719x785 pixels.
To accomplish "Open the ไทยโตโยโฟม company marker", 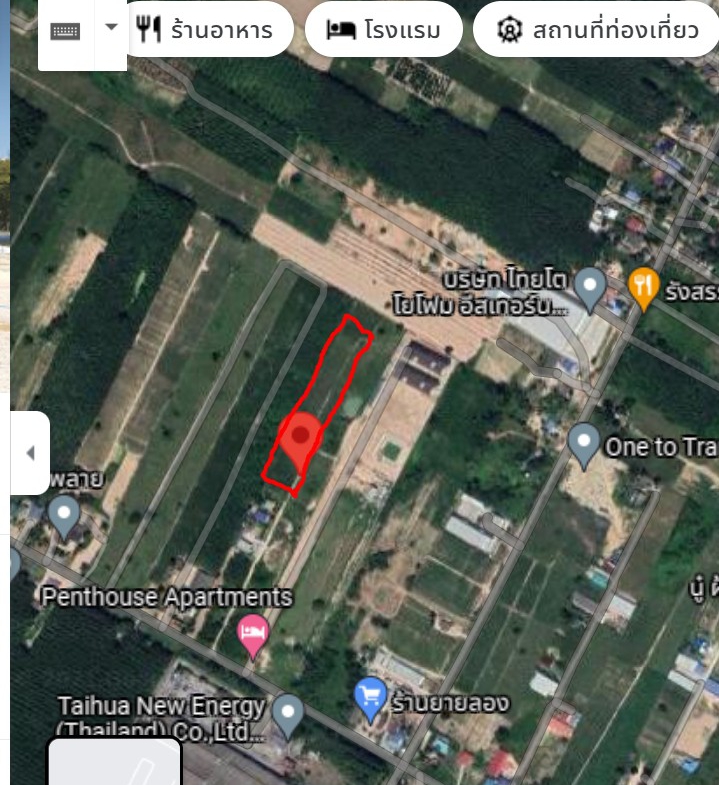I will point(590,287).
